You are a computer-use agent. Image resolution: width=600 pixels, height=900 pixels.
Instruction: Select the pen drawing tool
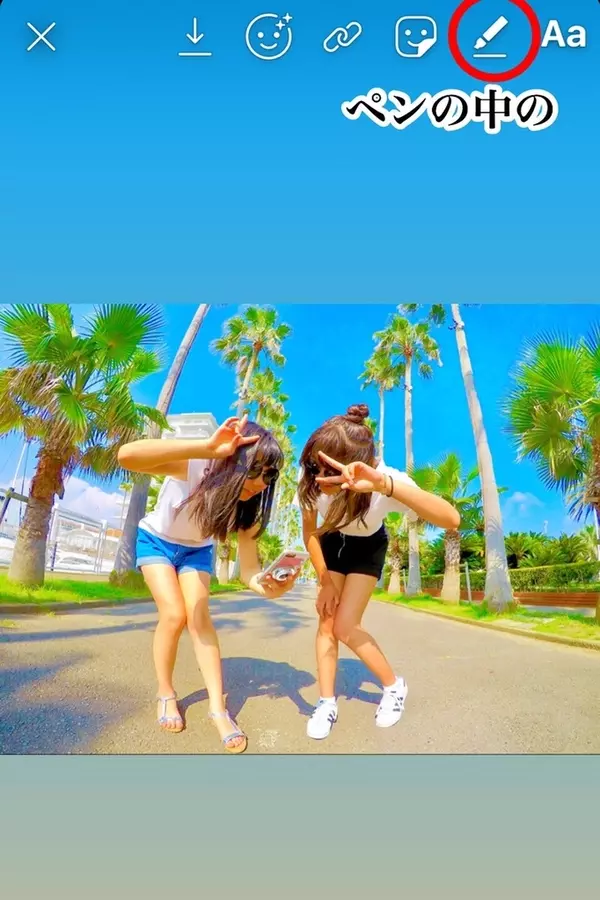pos(492,37)
